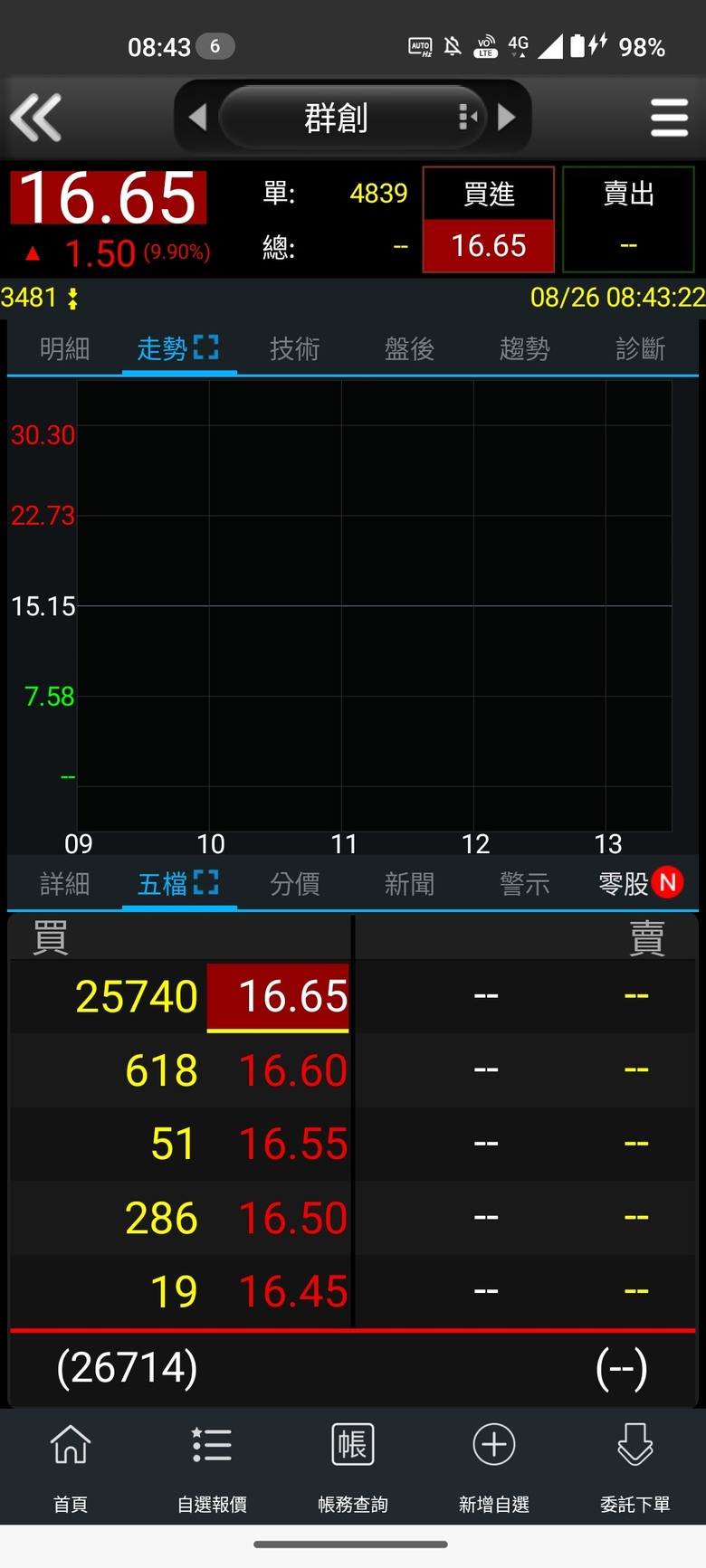This screenshot has height=1568, width=706.
Task: Tap the 賣出 sell button
Action: (x=628, y=220)
